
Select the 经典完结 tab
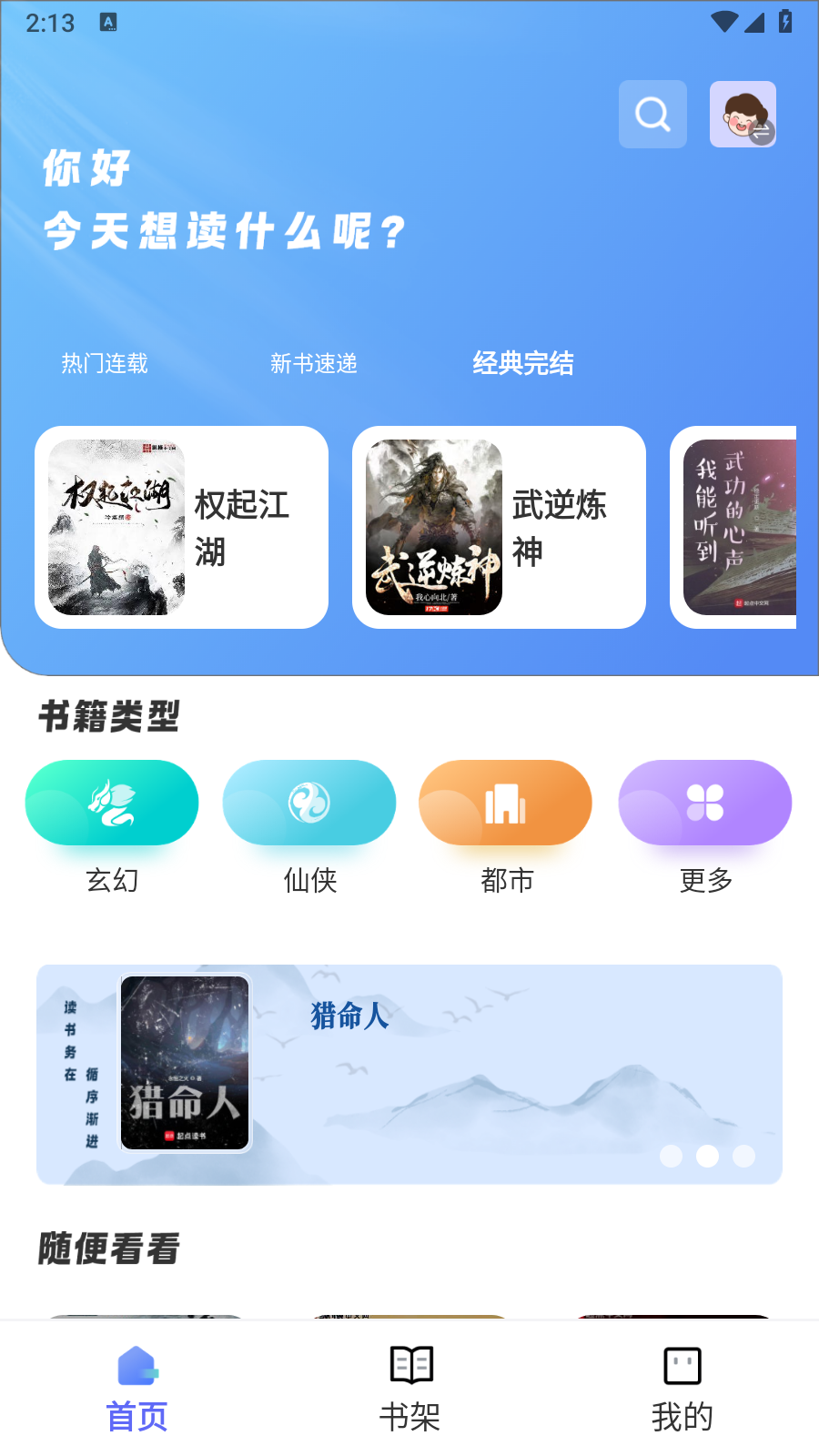(x=523, y=364)
